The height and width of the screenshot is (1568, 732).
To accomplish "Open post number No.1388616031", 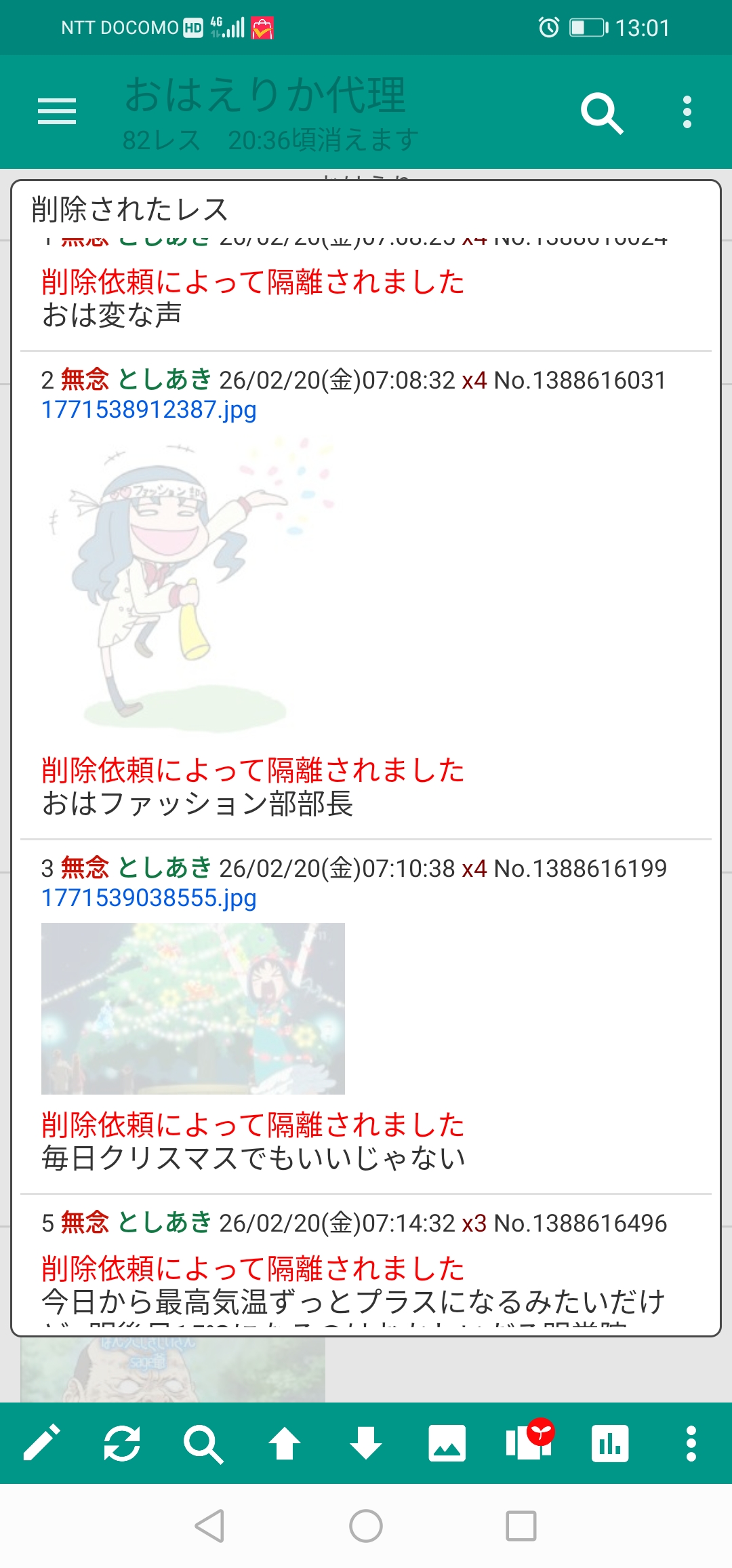I will [x=580, y=380].
